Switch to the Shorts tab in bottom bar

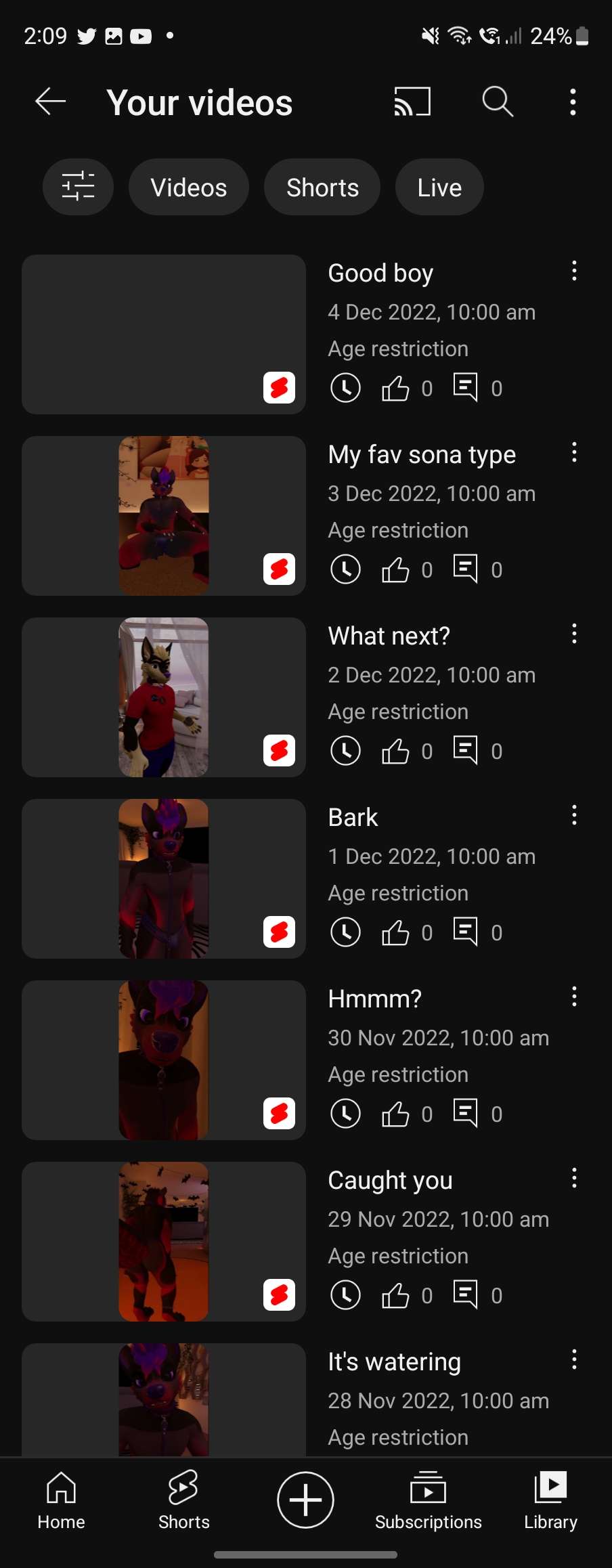click(183, 1500)
